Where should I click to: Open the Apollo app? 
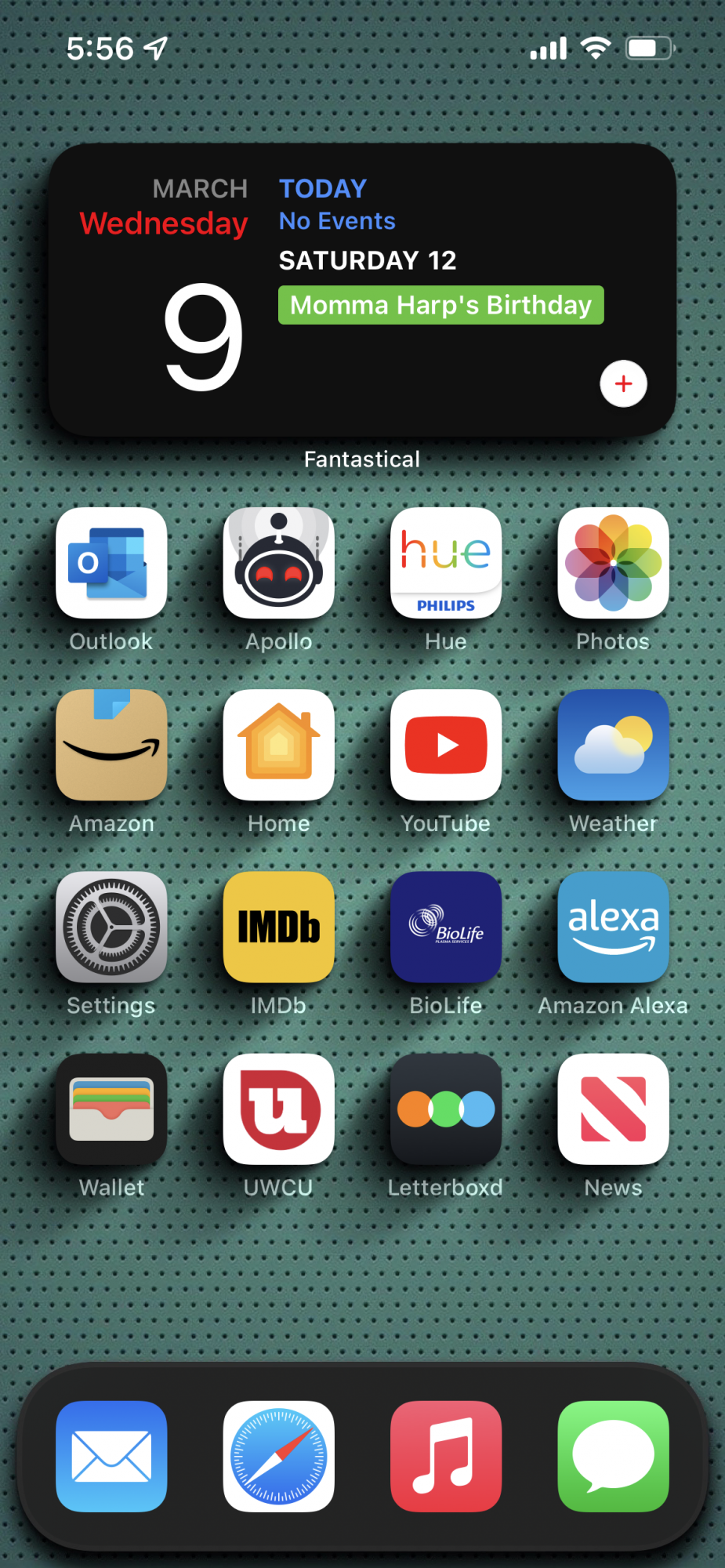(278, 563)
